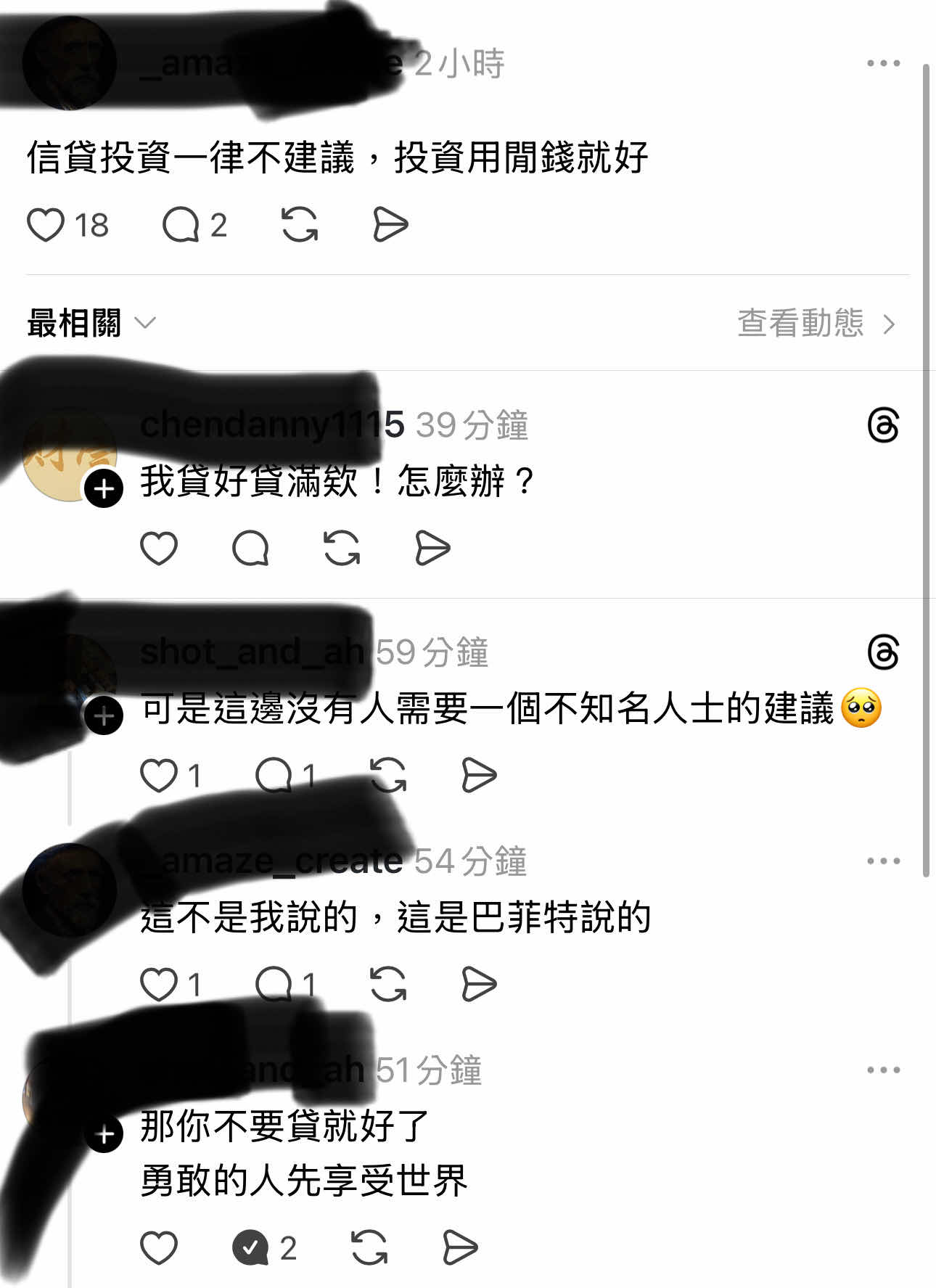Like the comment 我貸好貸滿欸！怎麼辦？

pos(159,549)
